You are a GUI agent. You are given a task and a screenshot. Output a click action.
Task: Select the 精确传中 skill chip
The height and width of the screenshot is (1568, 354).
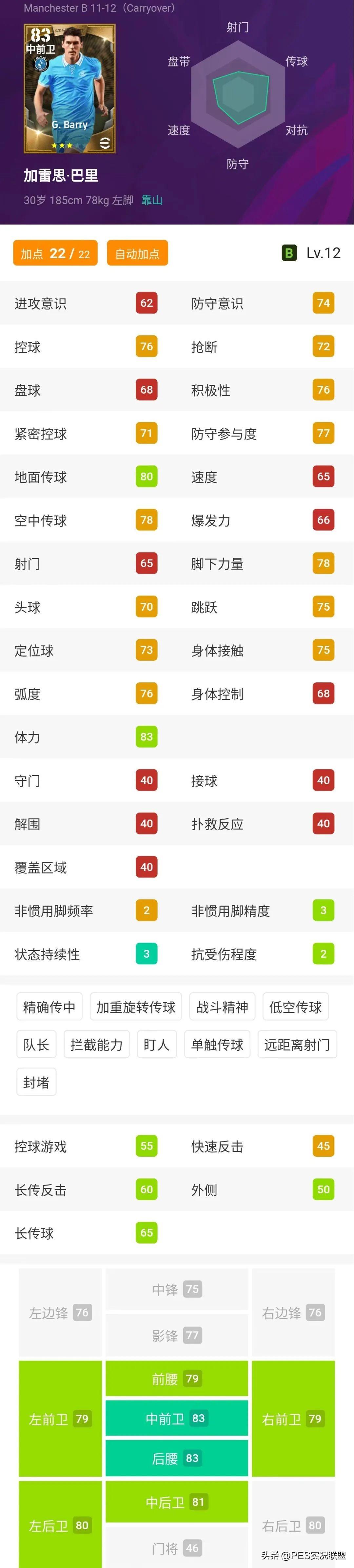click(49, 1008)
